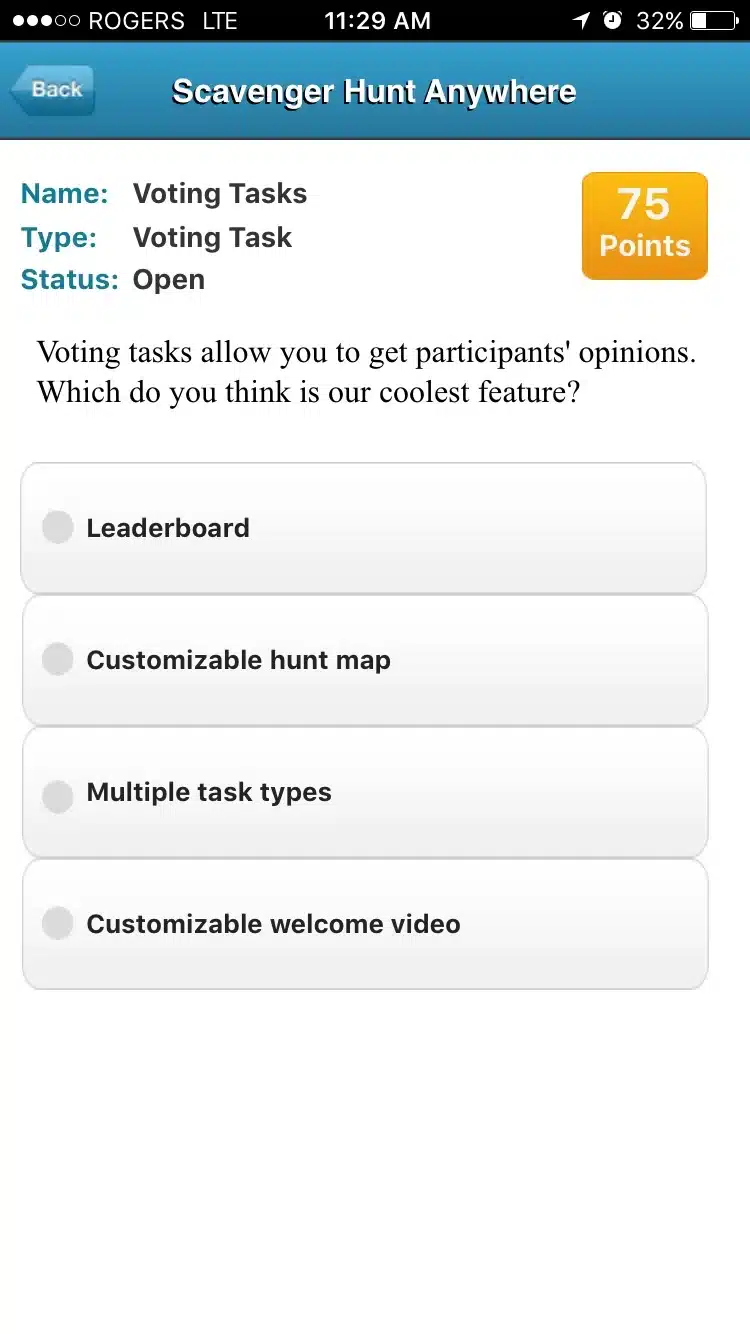Vote for Multiple task types
Screen dimensions: 750x1334
click(365, 792)
